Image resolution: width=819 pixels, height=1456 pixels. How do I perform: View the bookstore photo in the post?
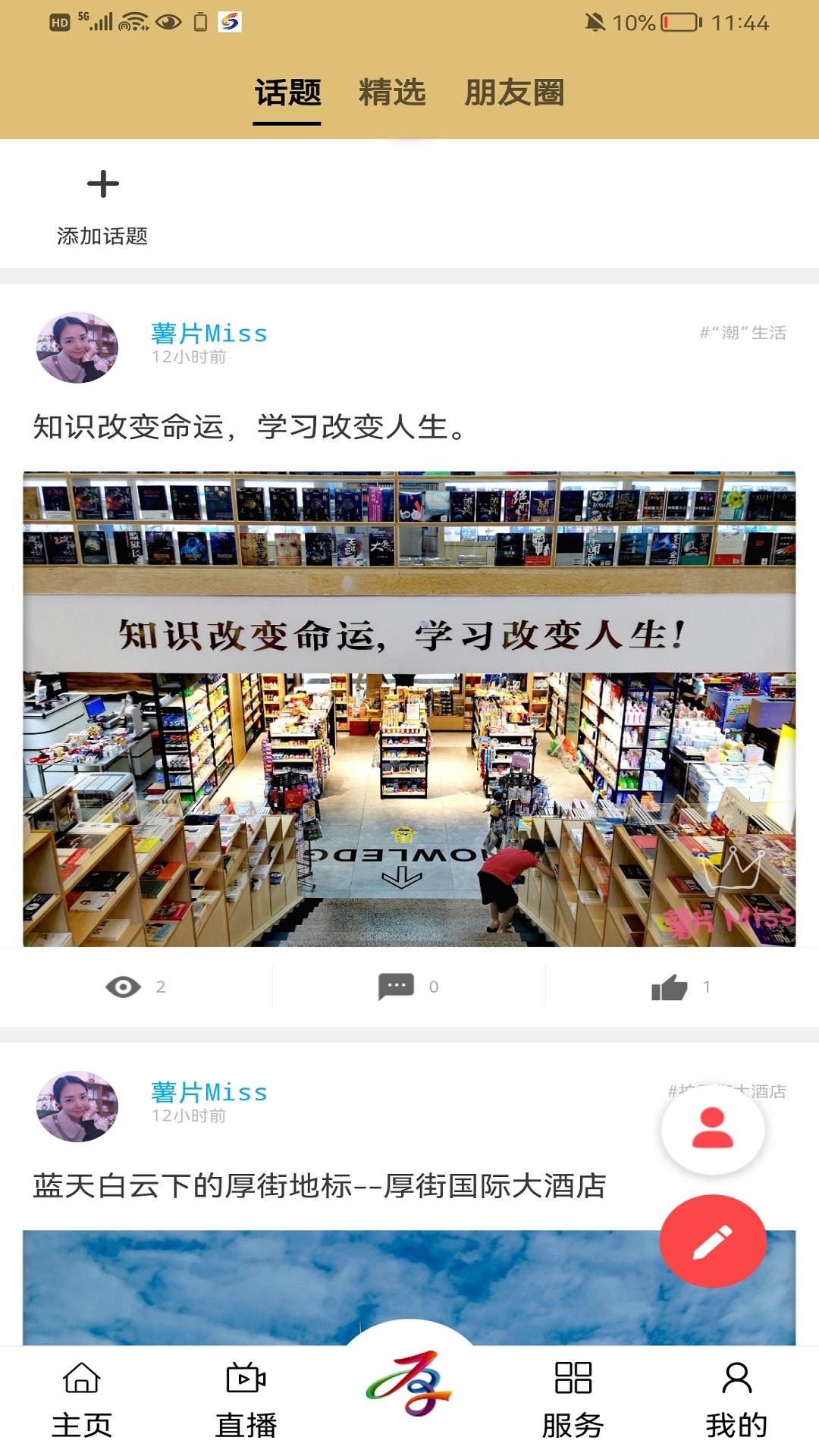(x=409, y=705)
